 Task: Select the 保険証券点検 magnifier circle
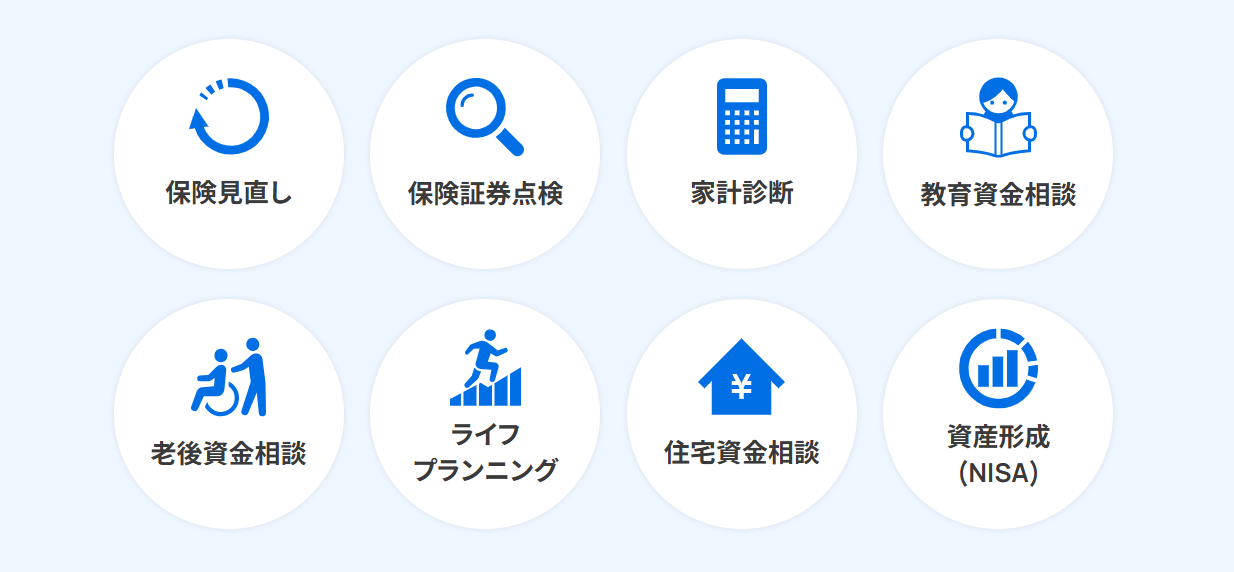(x=485, y=154)
